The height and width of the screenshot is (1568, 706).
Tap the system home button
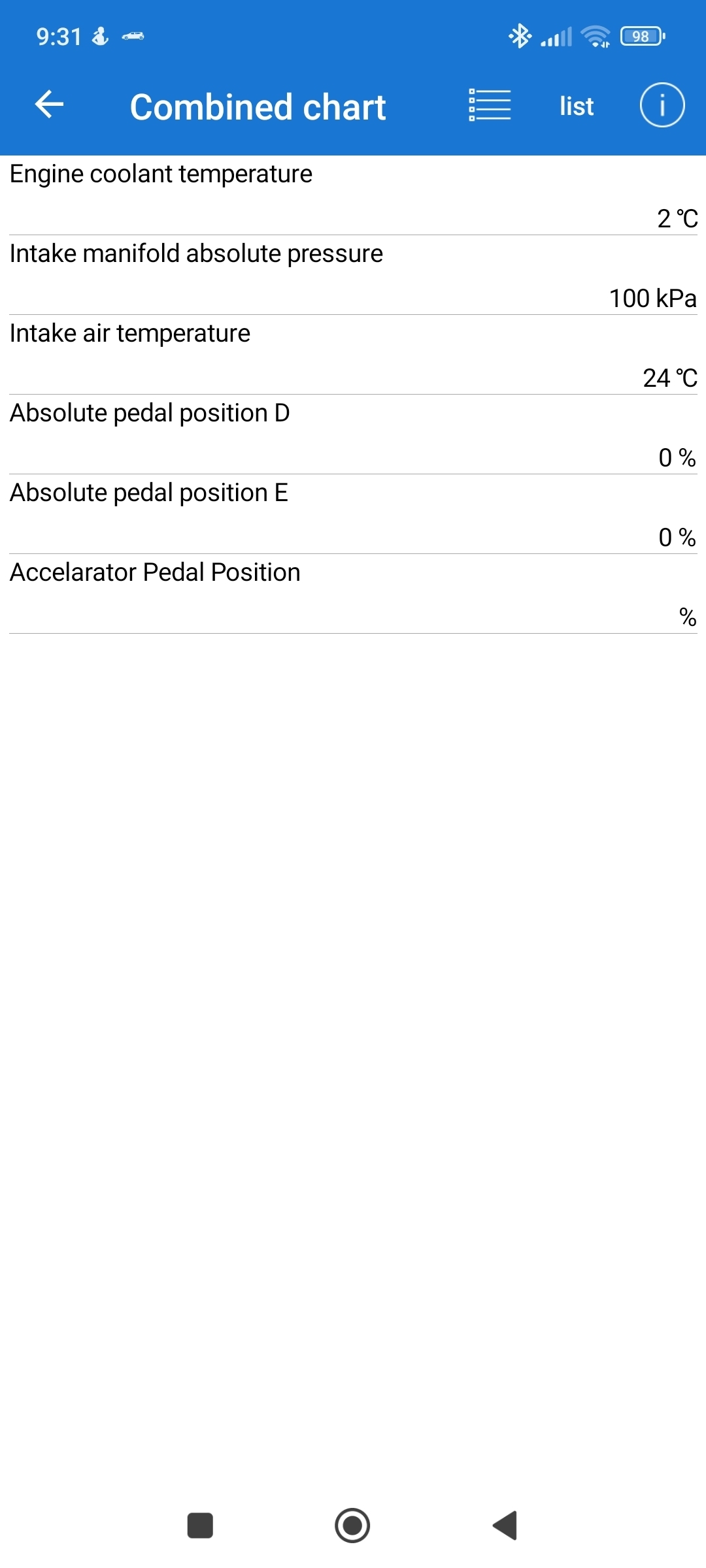click(x=352, y=1526)
